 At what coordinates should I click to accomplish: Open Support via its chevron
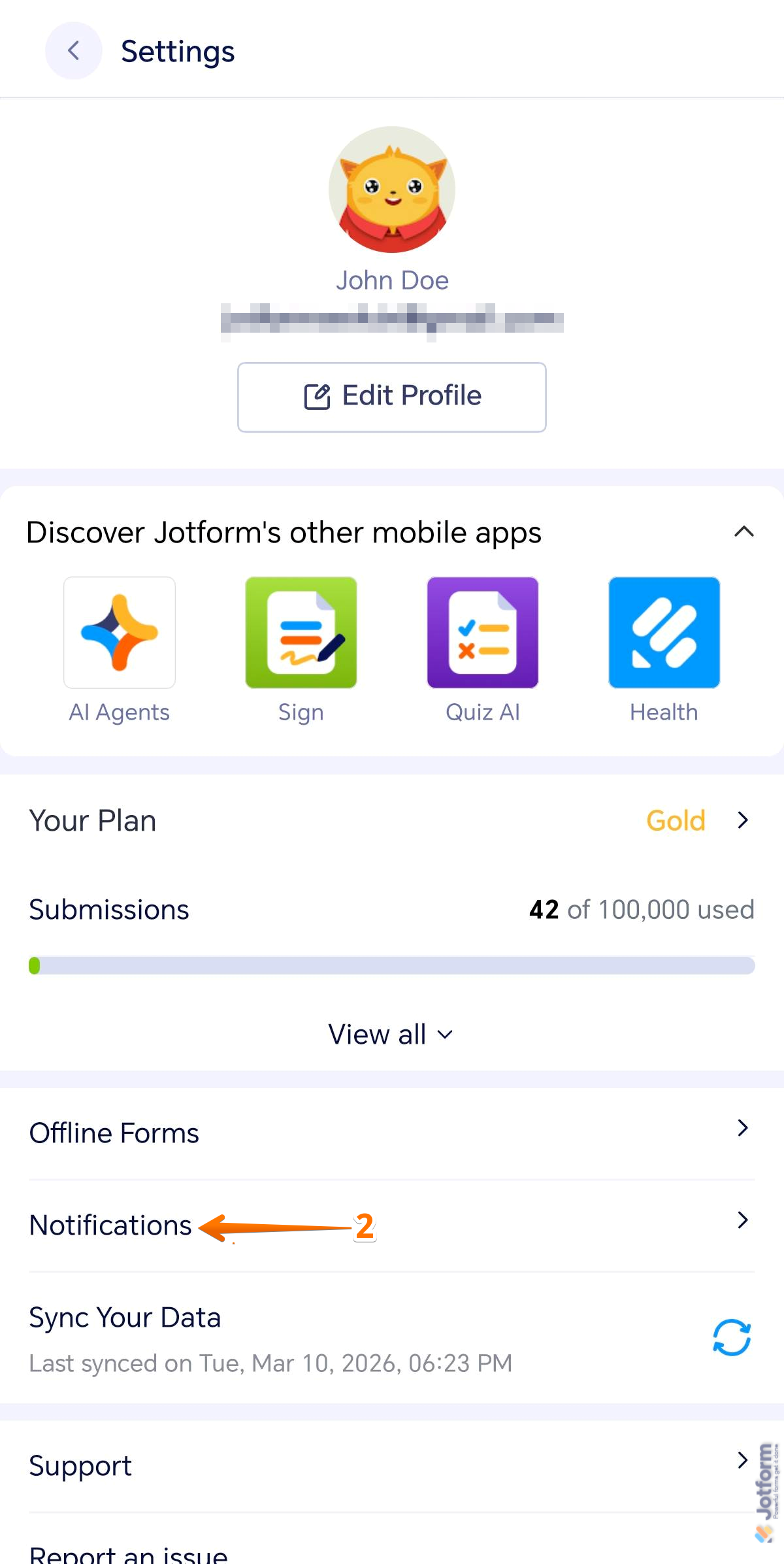coord(743,1459)
